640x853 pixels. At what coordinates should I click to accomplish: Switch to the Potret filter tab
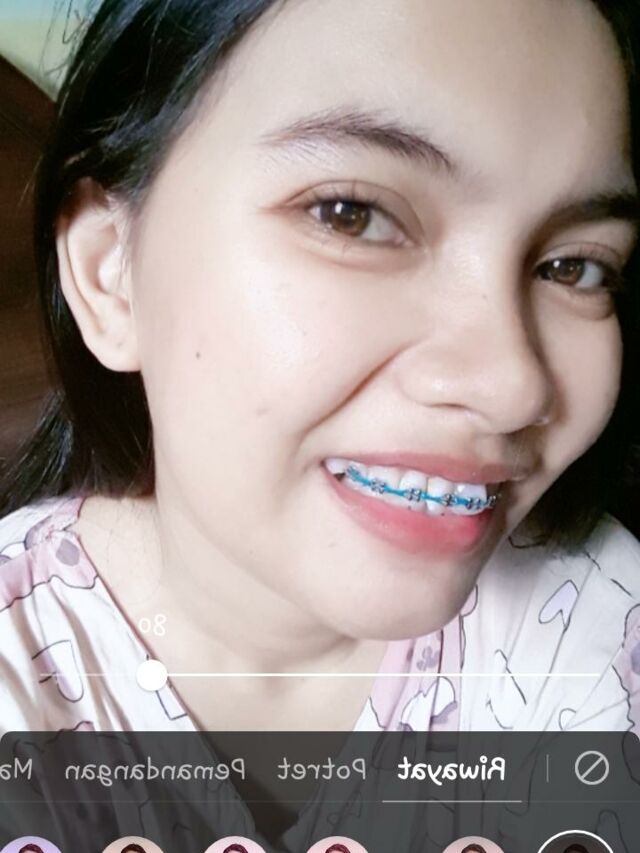click(x=321, y=769)
